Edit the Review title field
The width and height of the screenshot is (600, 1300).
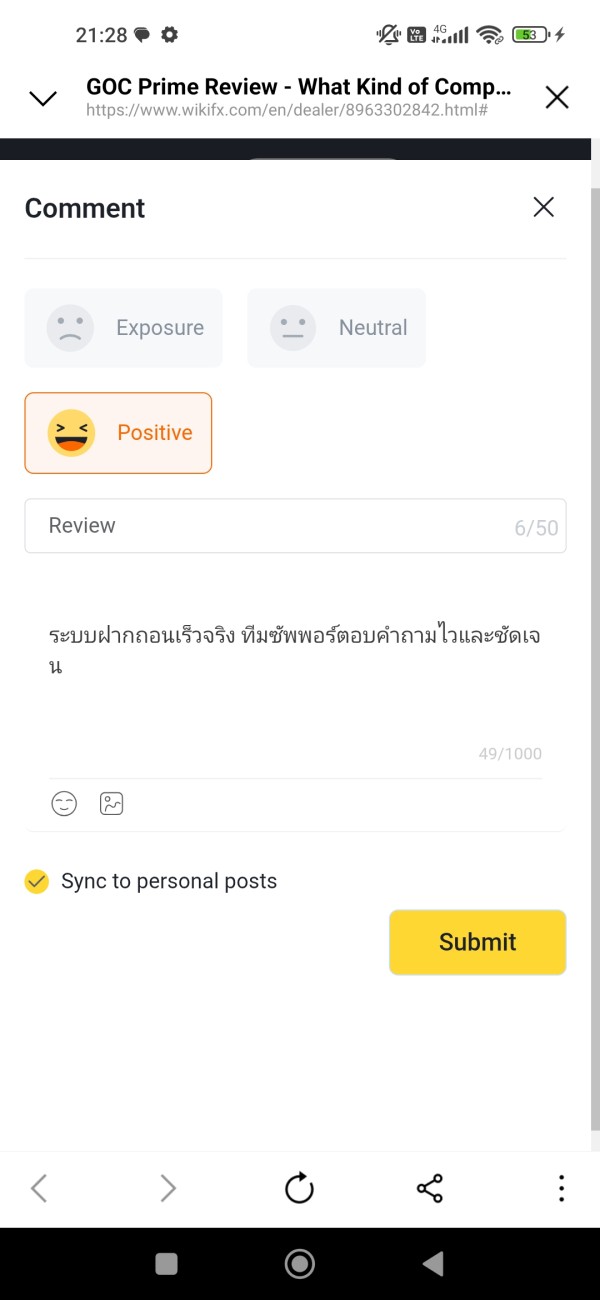(x=295, y=526)
